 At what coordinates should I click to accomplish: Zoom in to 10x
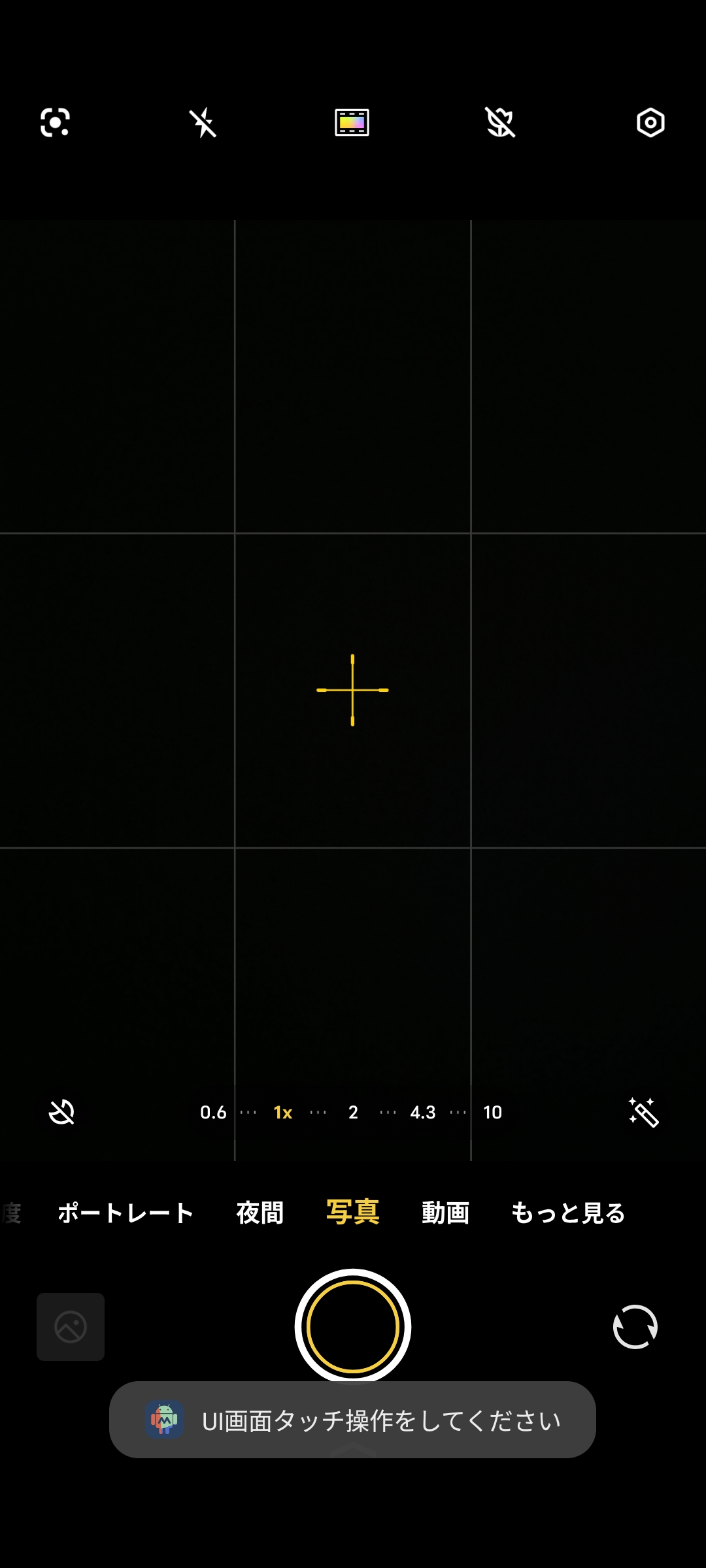(492, 1112)
